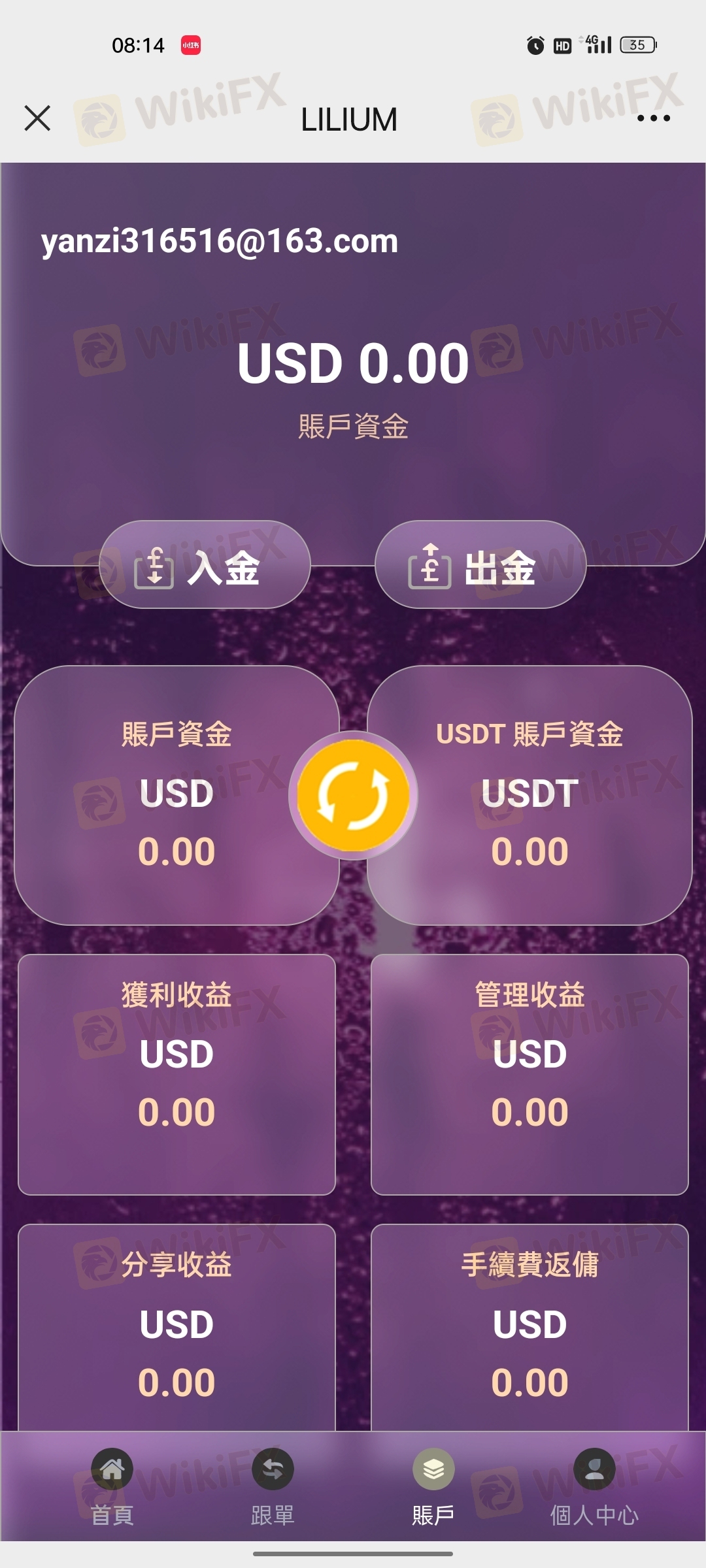Screen dimensions: 706x1568
Task: Close the LILIUM page with the X
Action: pos(37,118)
